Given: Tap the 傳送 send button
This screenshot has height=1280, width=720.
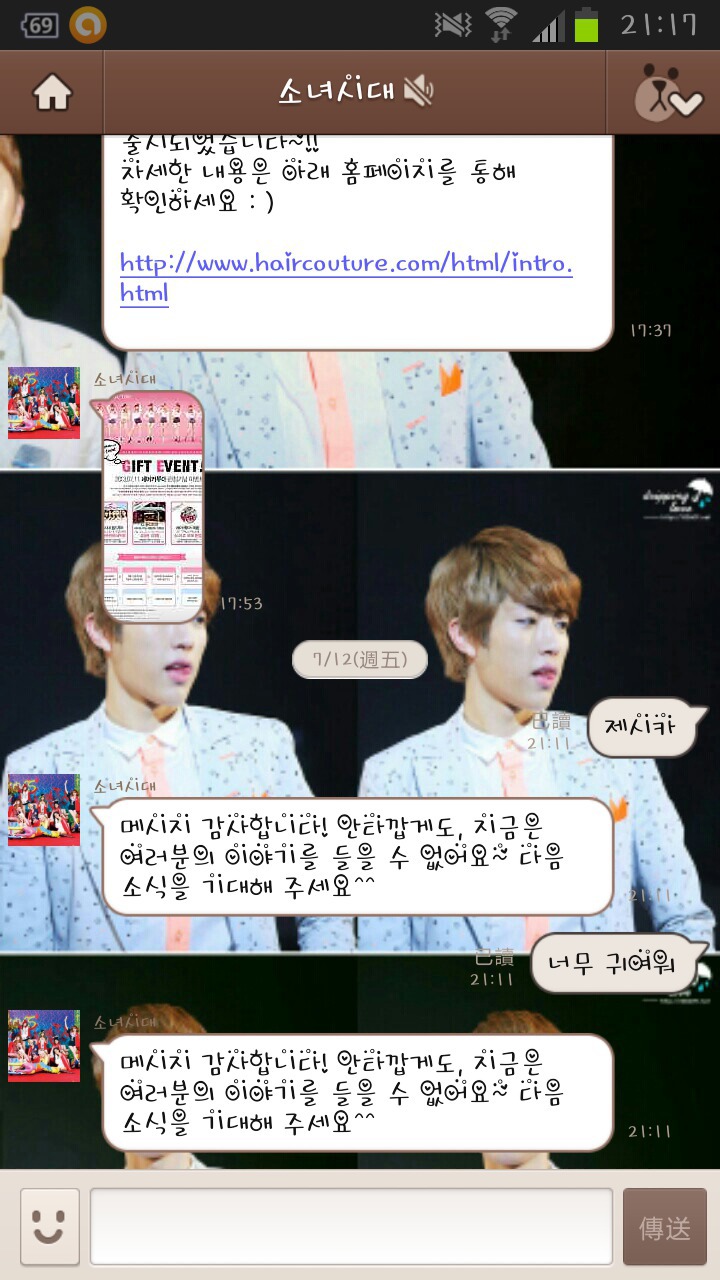Looking at the screenshot, I should tap(664, 1226).
